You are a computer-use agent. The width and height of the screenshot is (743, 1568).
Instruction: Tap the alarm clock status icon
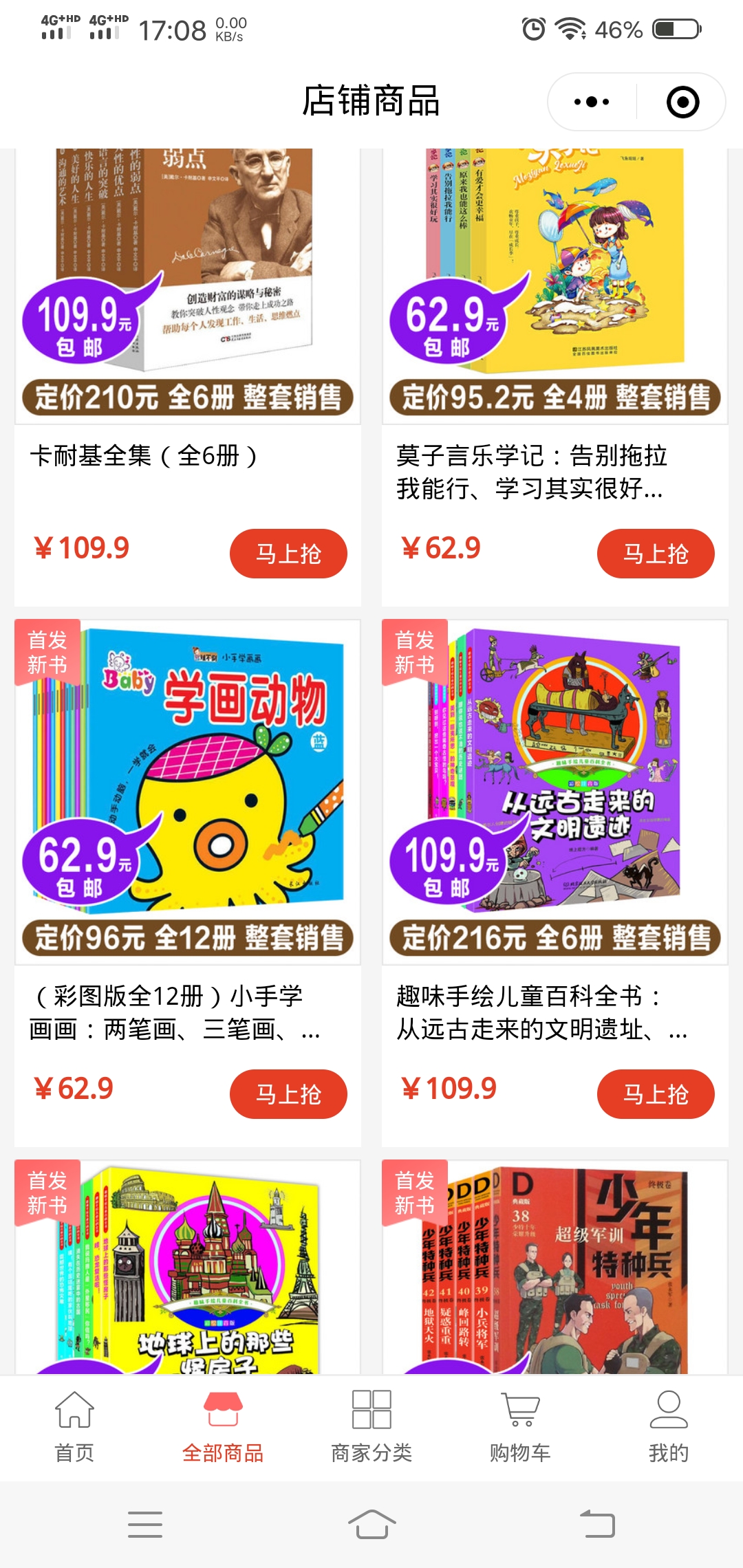coord(532,28)
